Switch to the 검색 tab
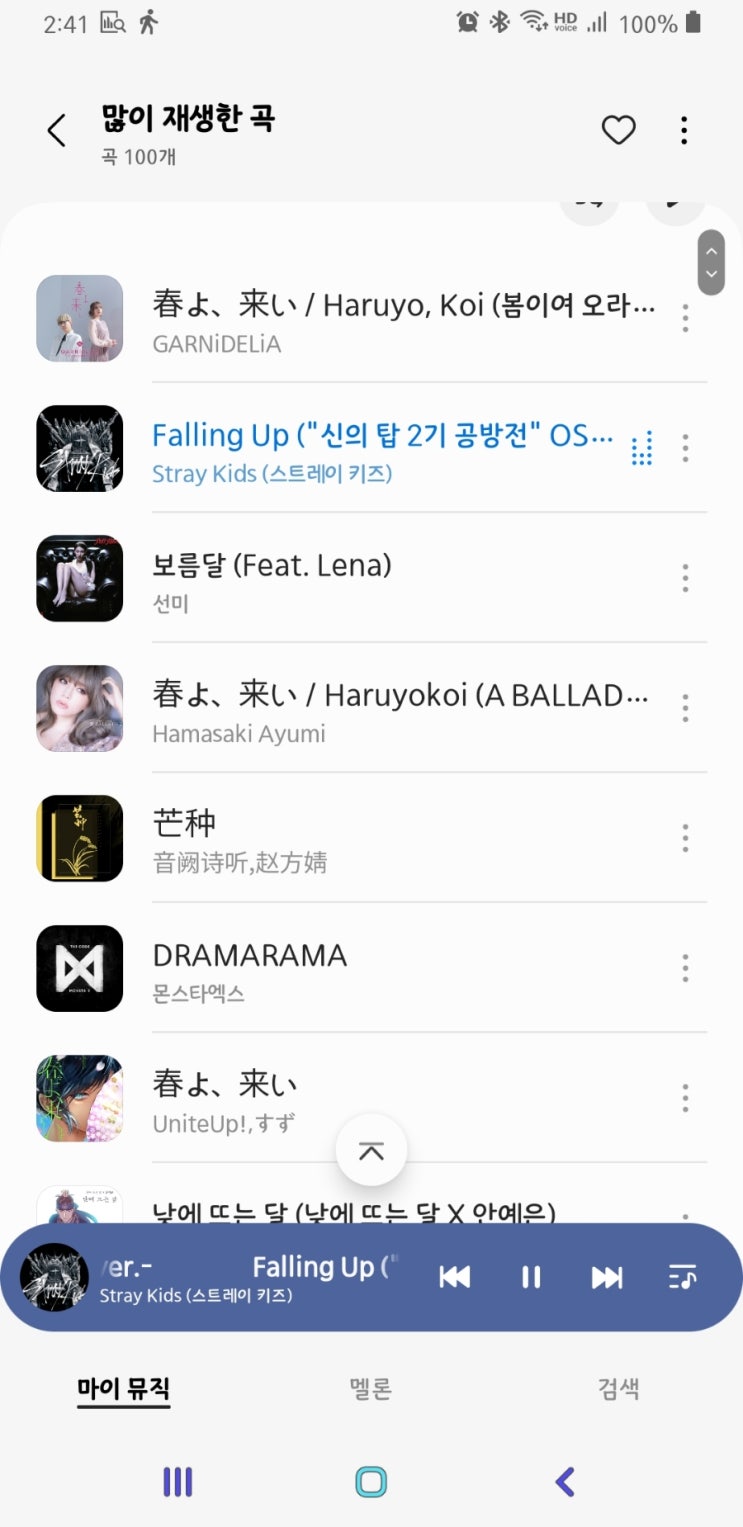 618,1389
